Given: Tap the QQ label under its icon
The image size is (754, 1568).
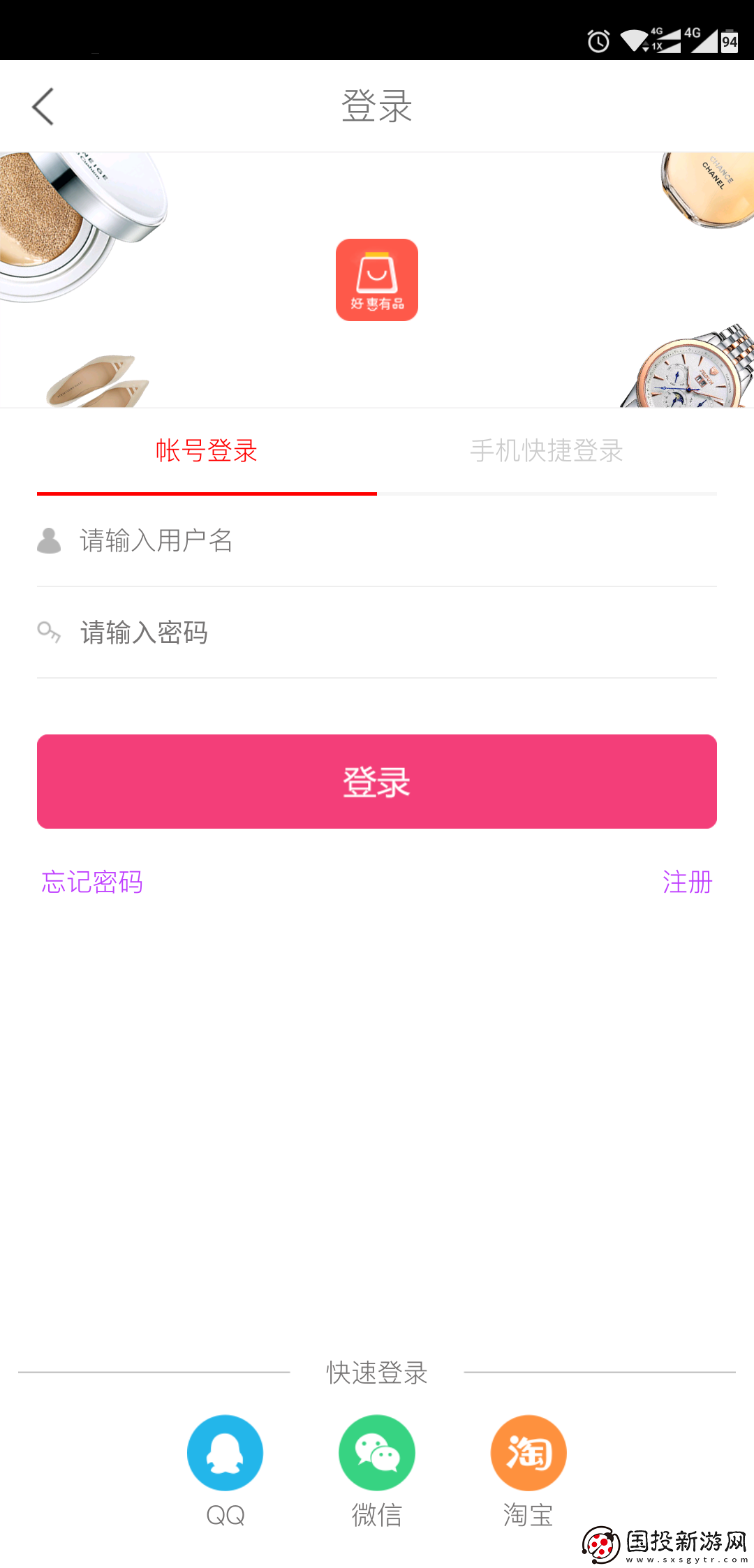Looking at the screenshot, I should (225, 1516).
